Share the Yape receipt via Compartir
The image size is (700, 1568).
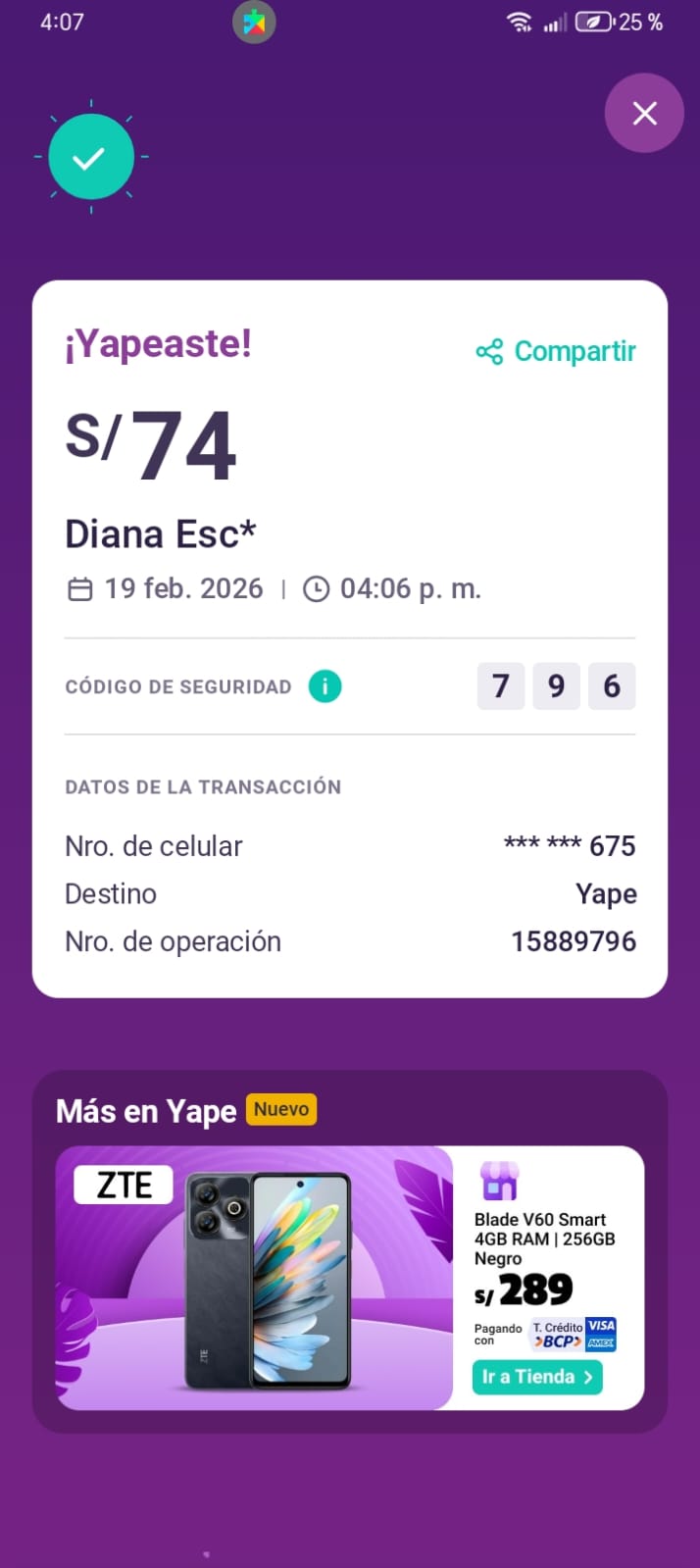[556, 351]
